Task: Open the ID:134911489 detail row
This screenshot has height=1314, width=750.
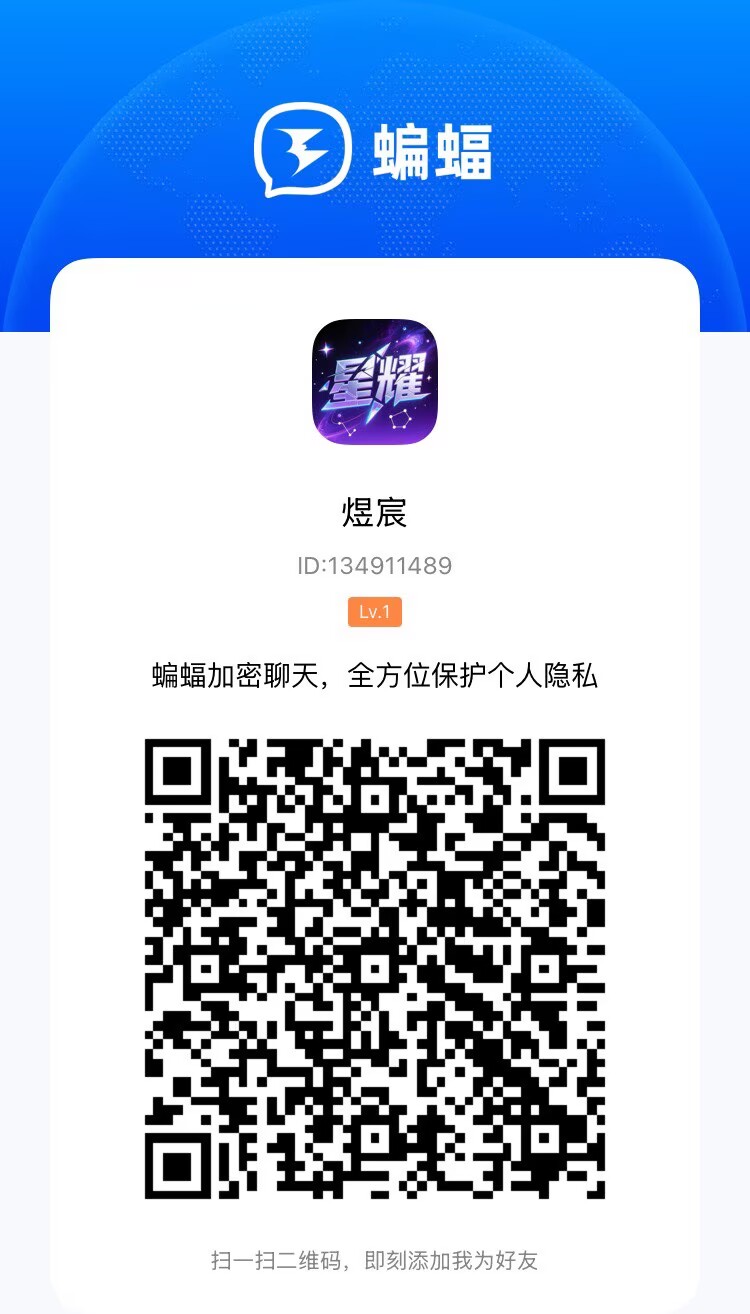Action: click(x=374, y=565)
